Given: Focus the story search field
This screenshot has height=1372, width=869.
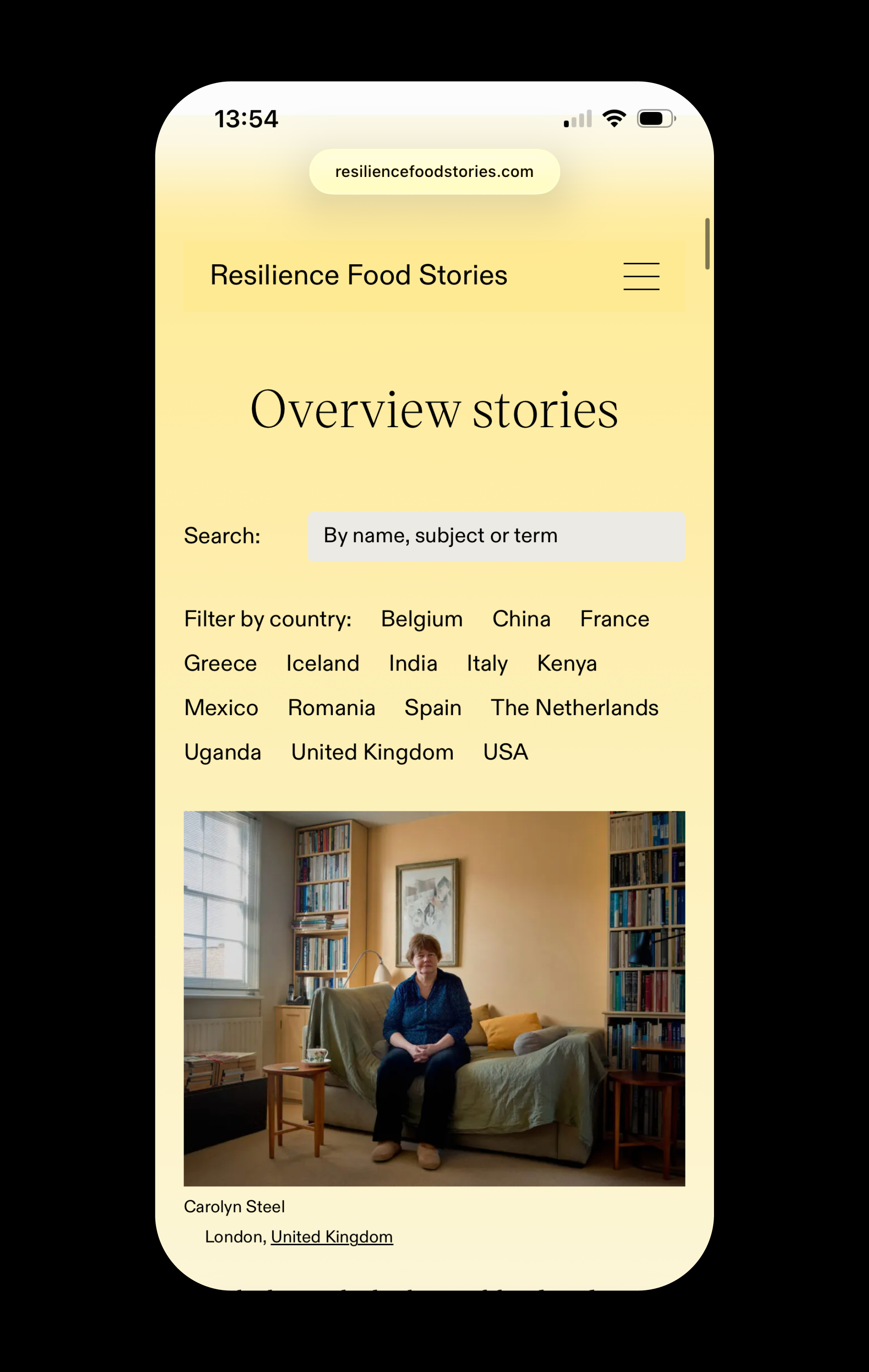Looking at the screenshot, I should tap(496, 536).
